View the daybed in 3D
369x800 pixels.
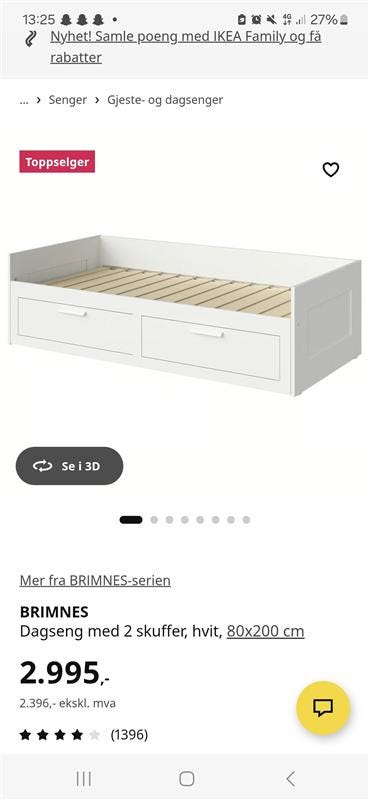point(69,466)
